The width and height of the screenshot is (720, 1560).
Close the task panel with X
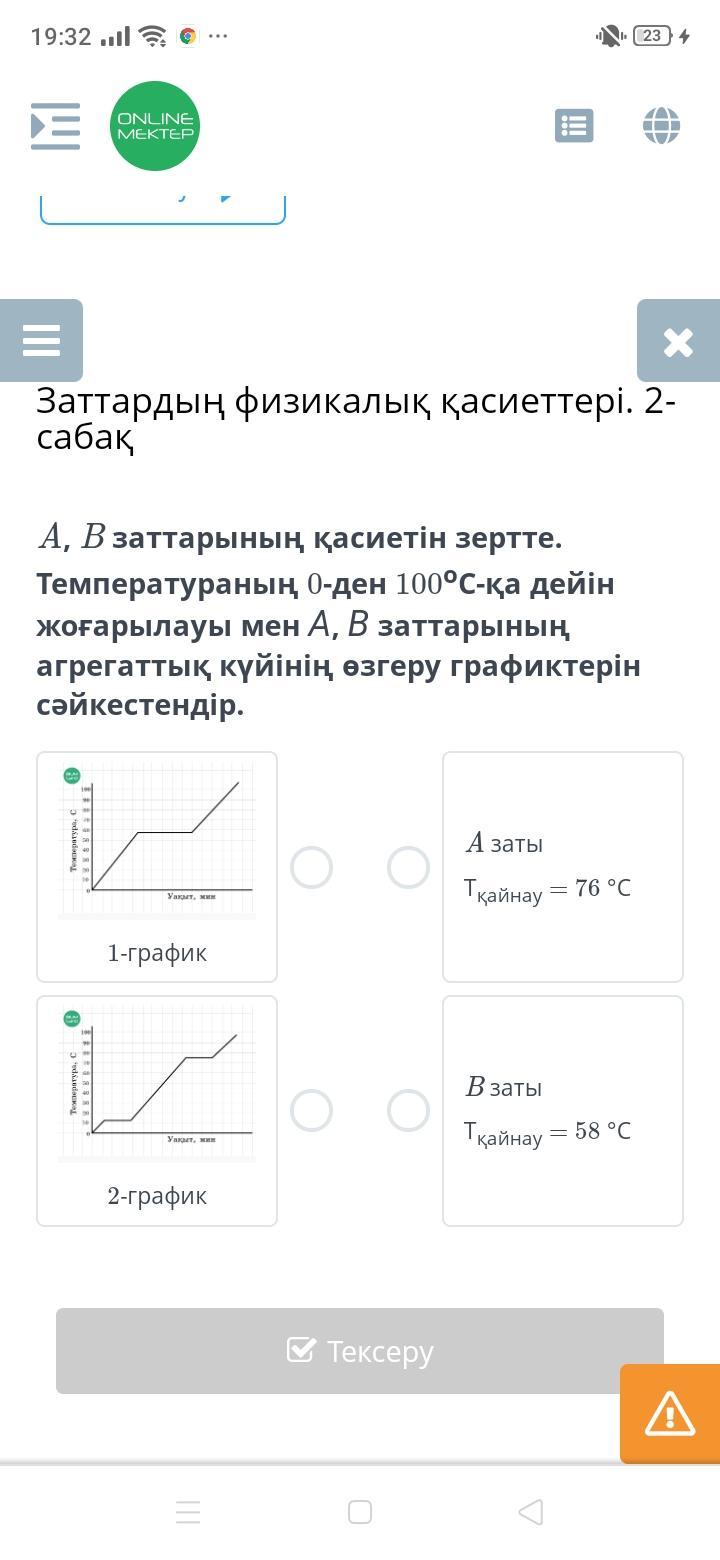(x=678, y=341)
